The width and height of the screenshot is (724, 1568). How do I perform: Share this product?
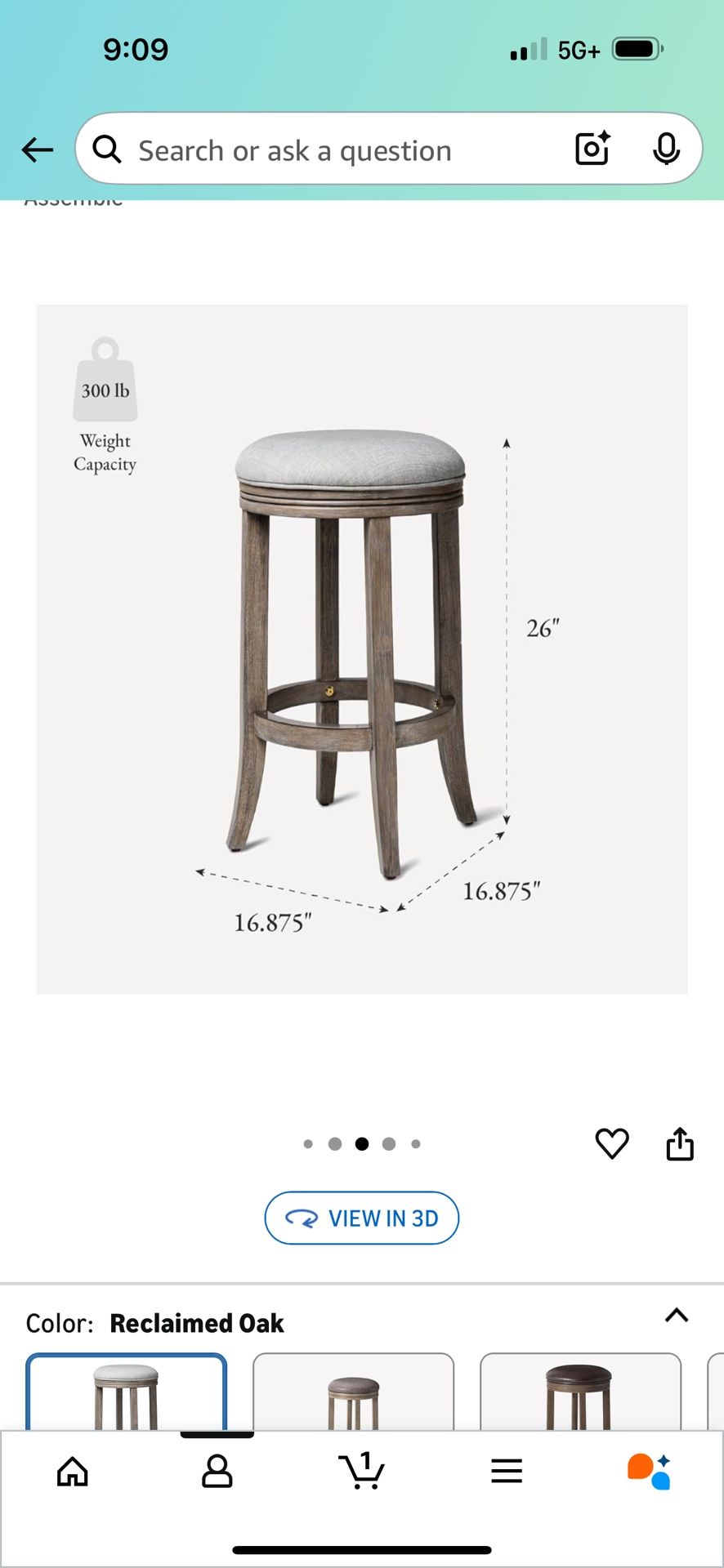click(x=680, y=1143)
